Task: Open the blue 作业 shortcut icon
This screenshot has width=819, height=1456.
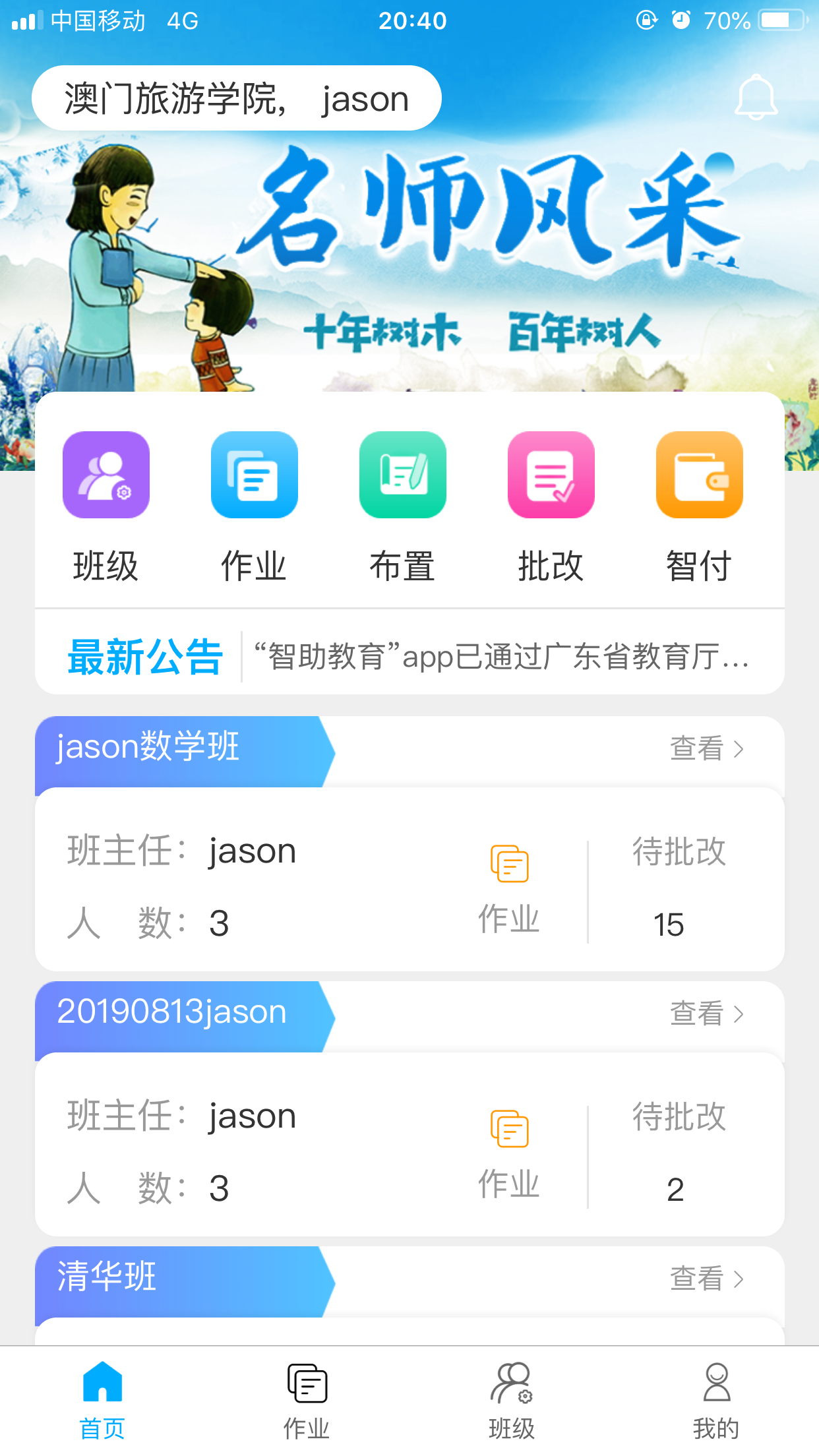Action: 254,475
